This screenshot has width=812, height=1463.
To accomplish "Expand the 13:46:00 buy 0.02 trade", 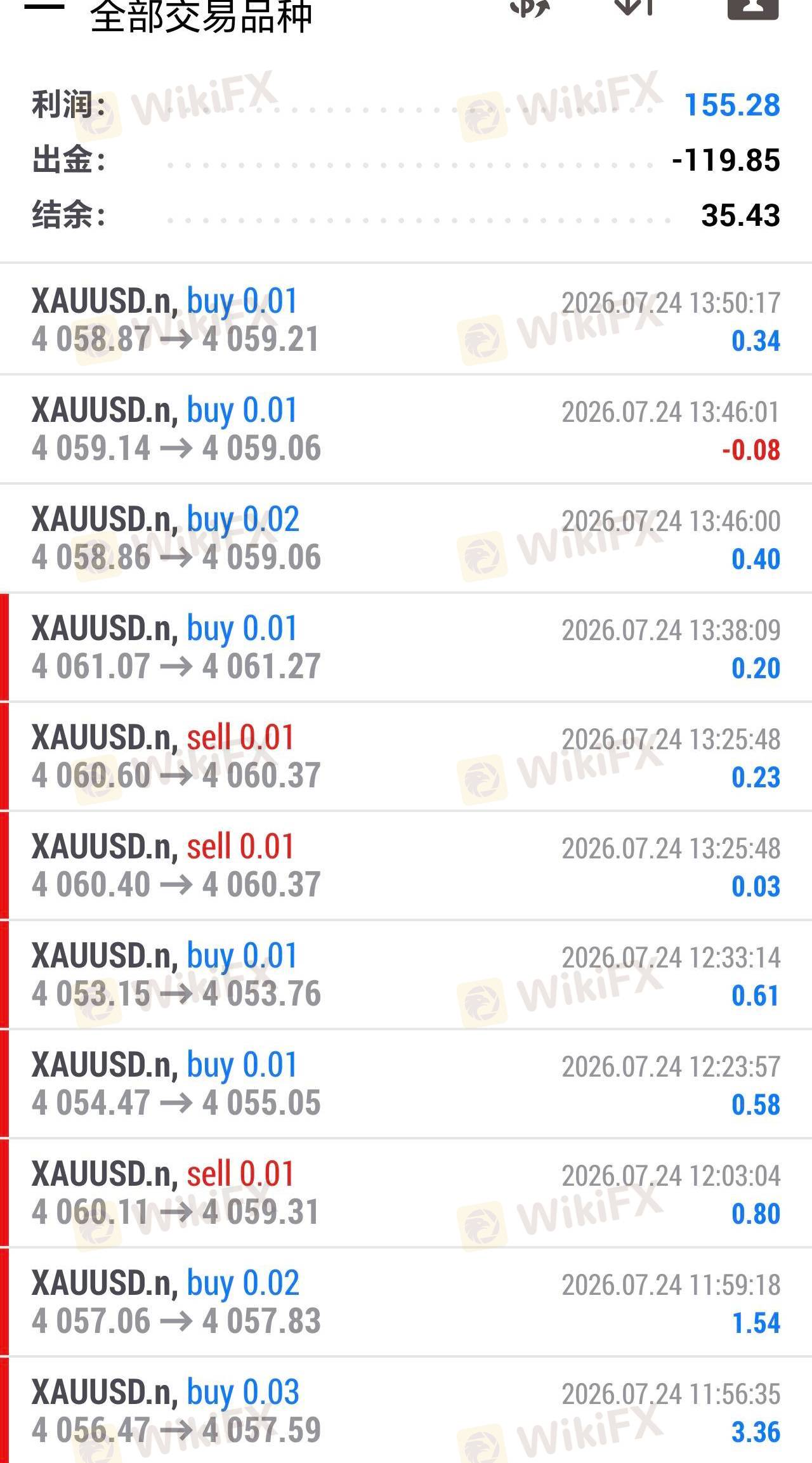I will (x=406, y=538).
